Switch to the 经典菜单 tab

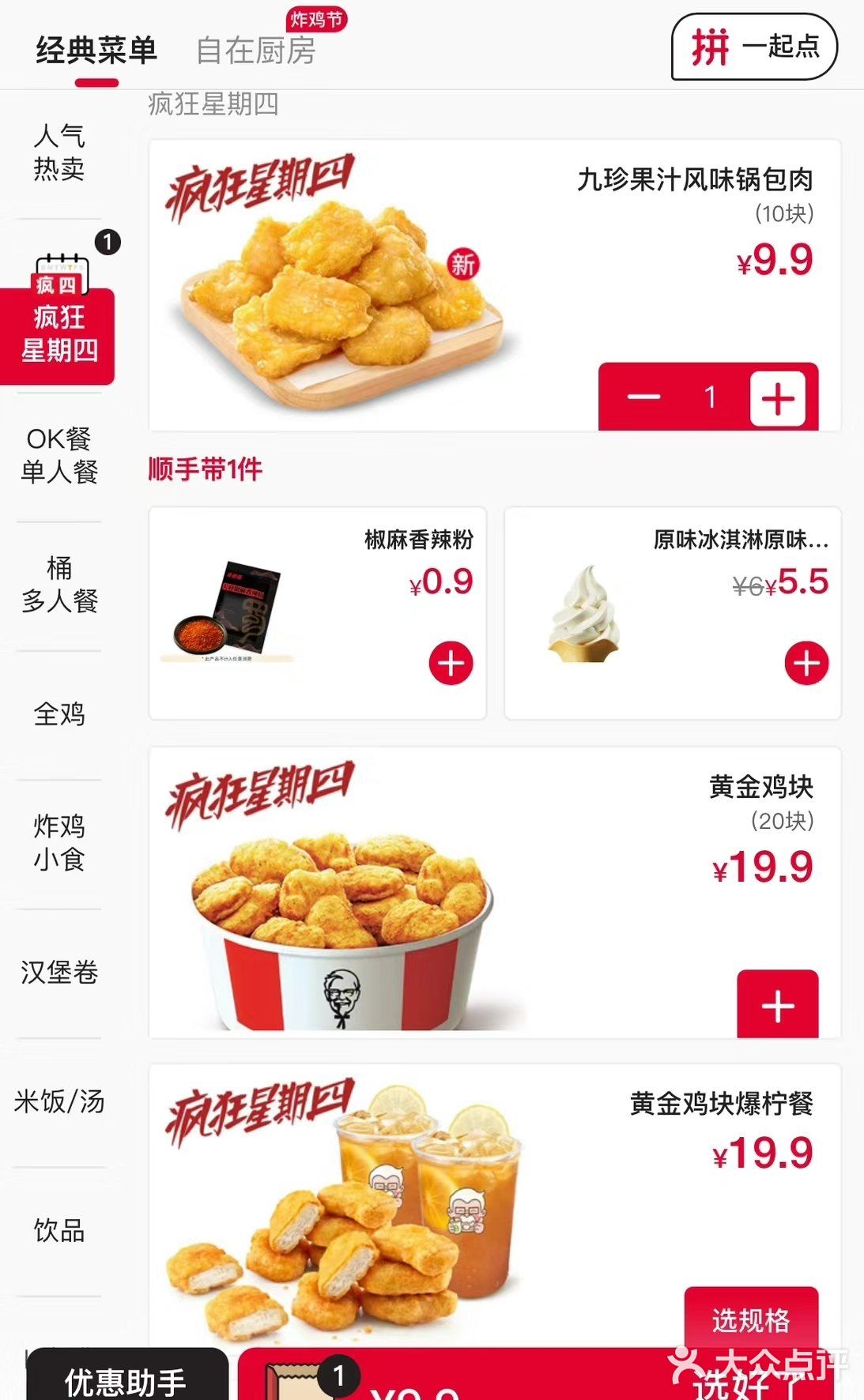95,51
